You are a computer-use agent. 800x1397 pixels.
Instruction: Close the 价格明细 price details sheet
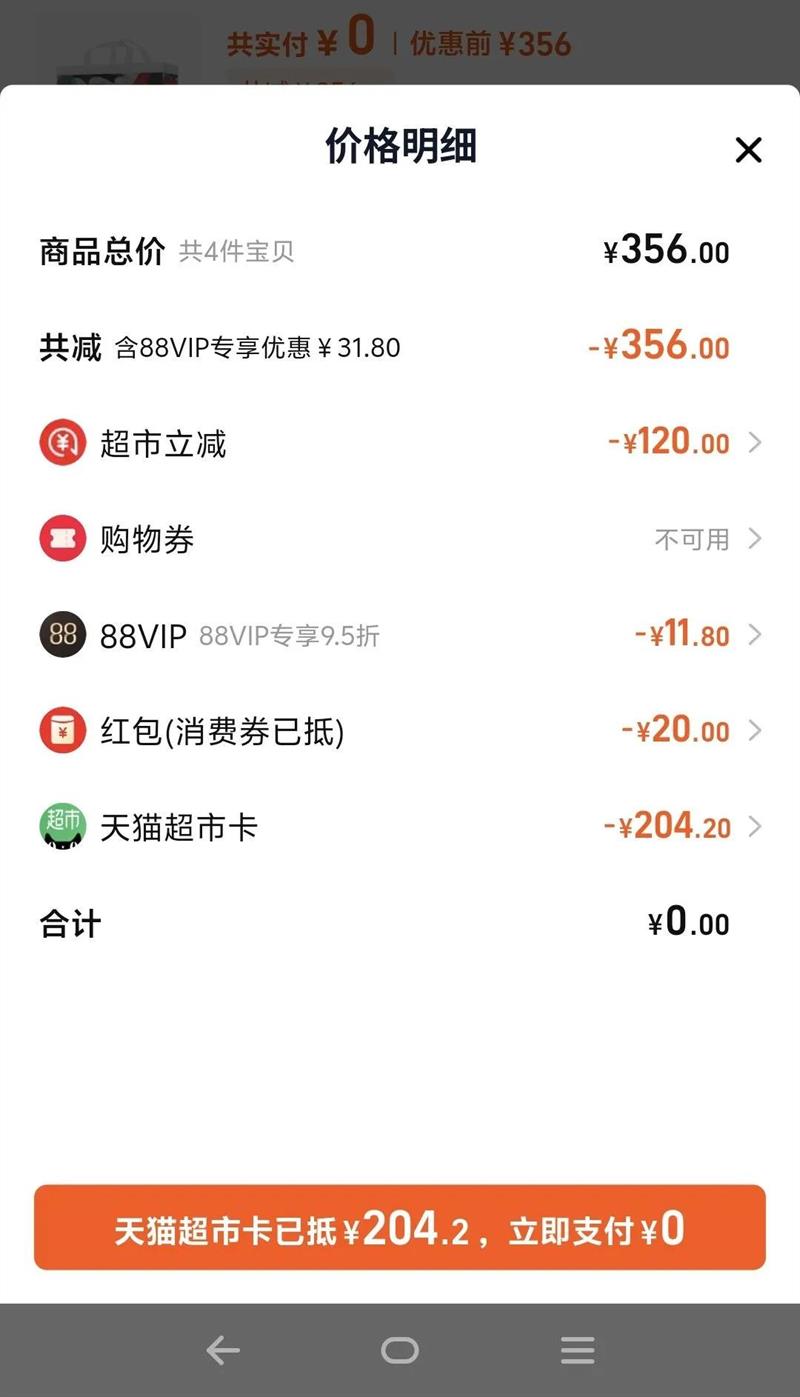pyautogui.click(x=748, y=150)
